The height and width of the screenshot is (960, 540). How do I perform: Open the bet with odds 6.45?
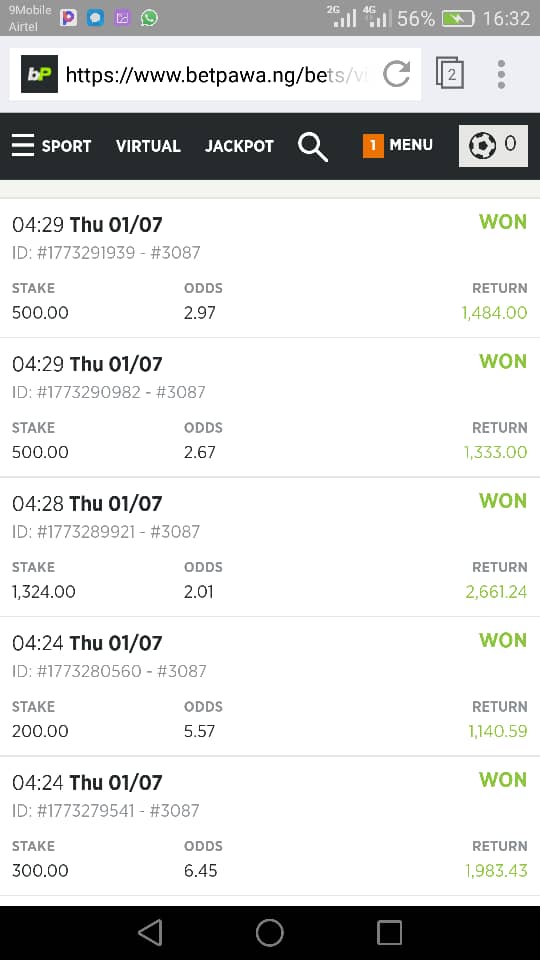point(270,827)
